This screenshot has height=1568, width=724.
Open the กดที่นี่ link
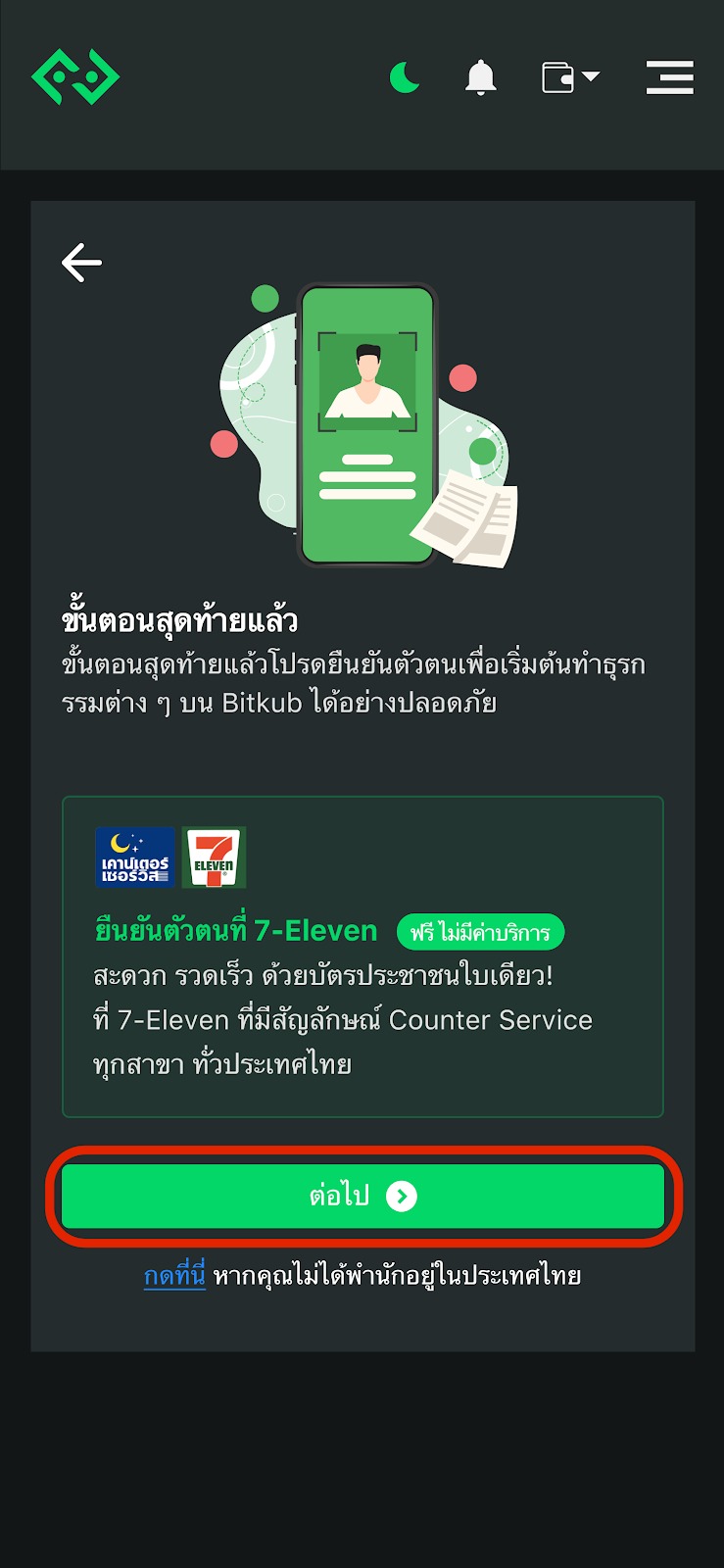(x=174, y=1276)
